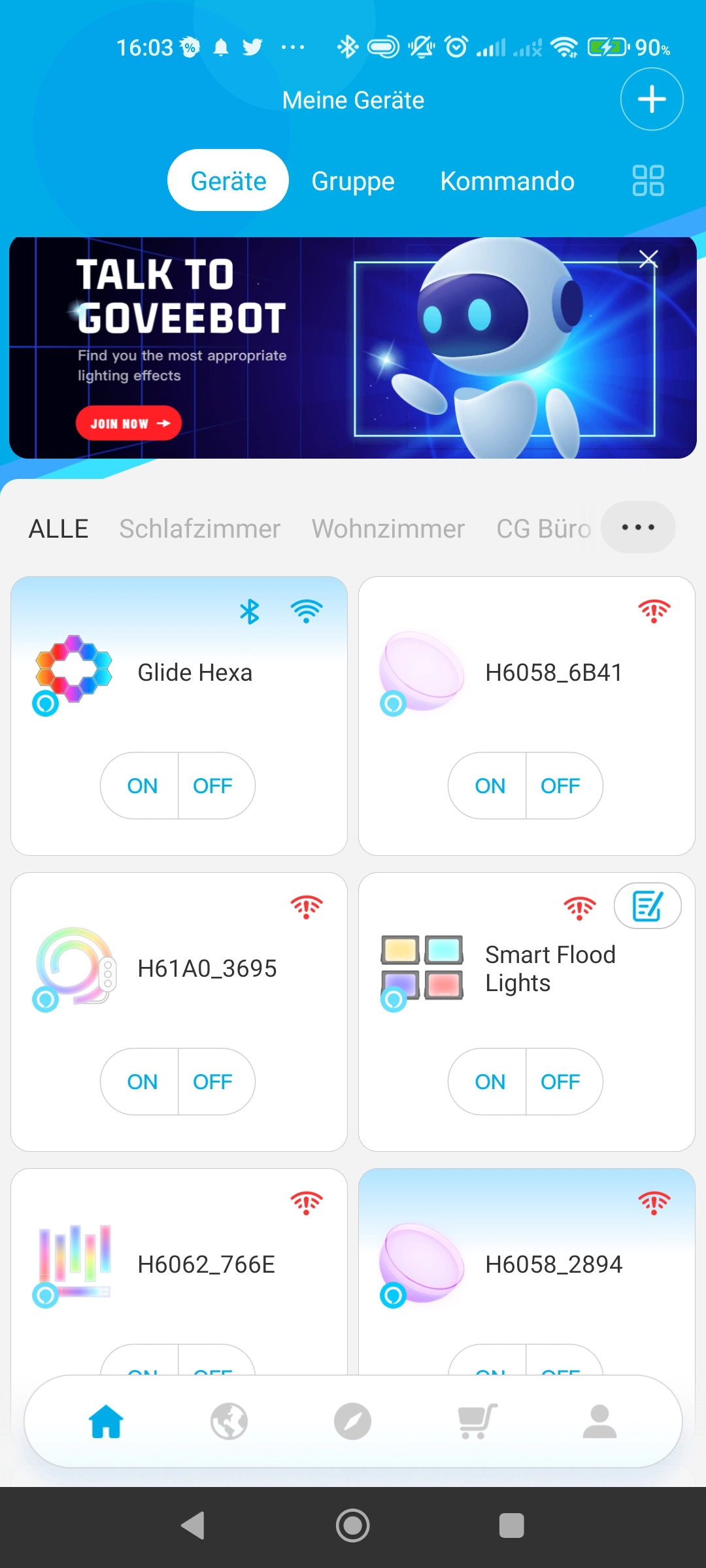Turn off H61A0_3695 light
This screenshot has height=1568, width=706.
tap(213, 1081)
